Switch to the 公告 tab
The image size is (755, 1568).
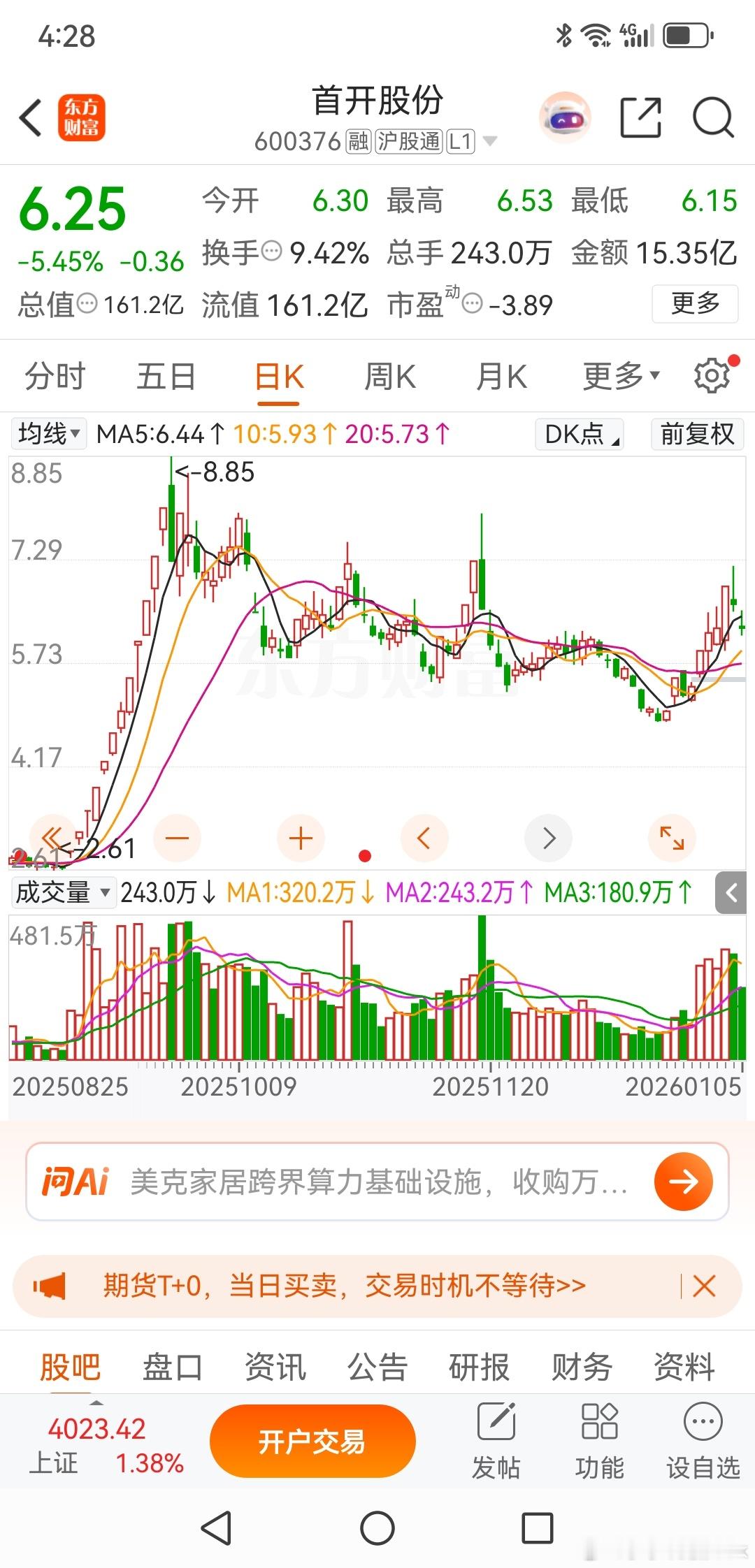pyautogui.click(x=377, y=1367)
